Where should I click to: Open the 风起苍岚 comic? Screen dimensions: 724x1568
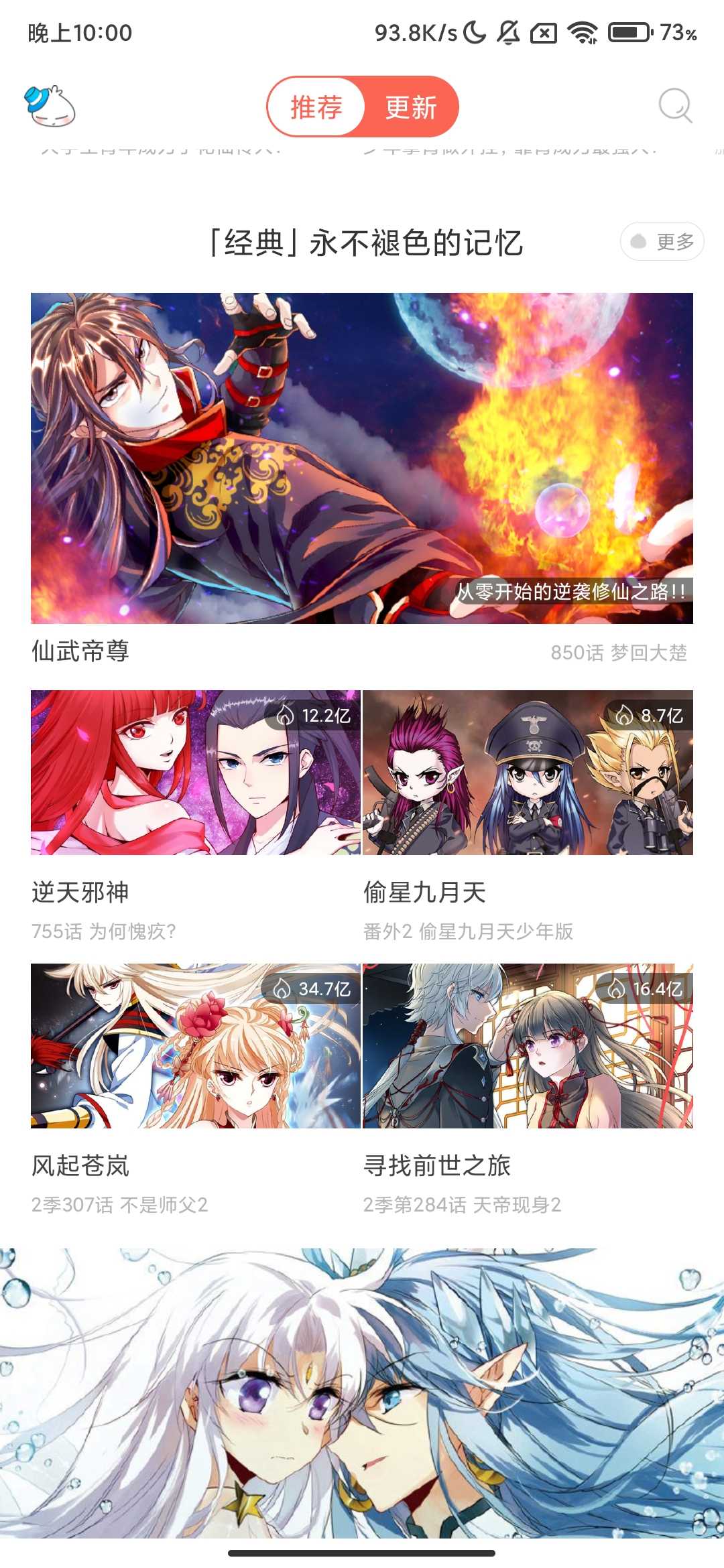[195, 1046]
